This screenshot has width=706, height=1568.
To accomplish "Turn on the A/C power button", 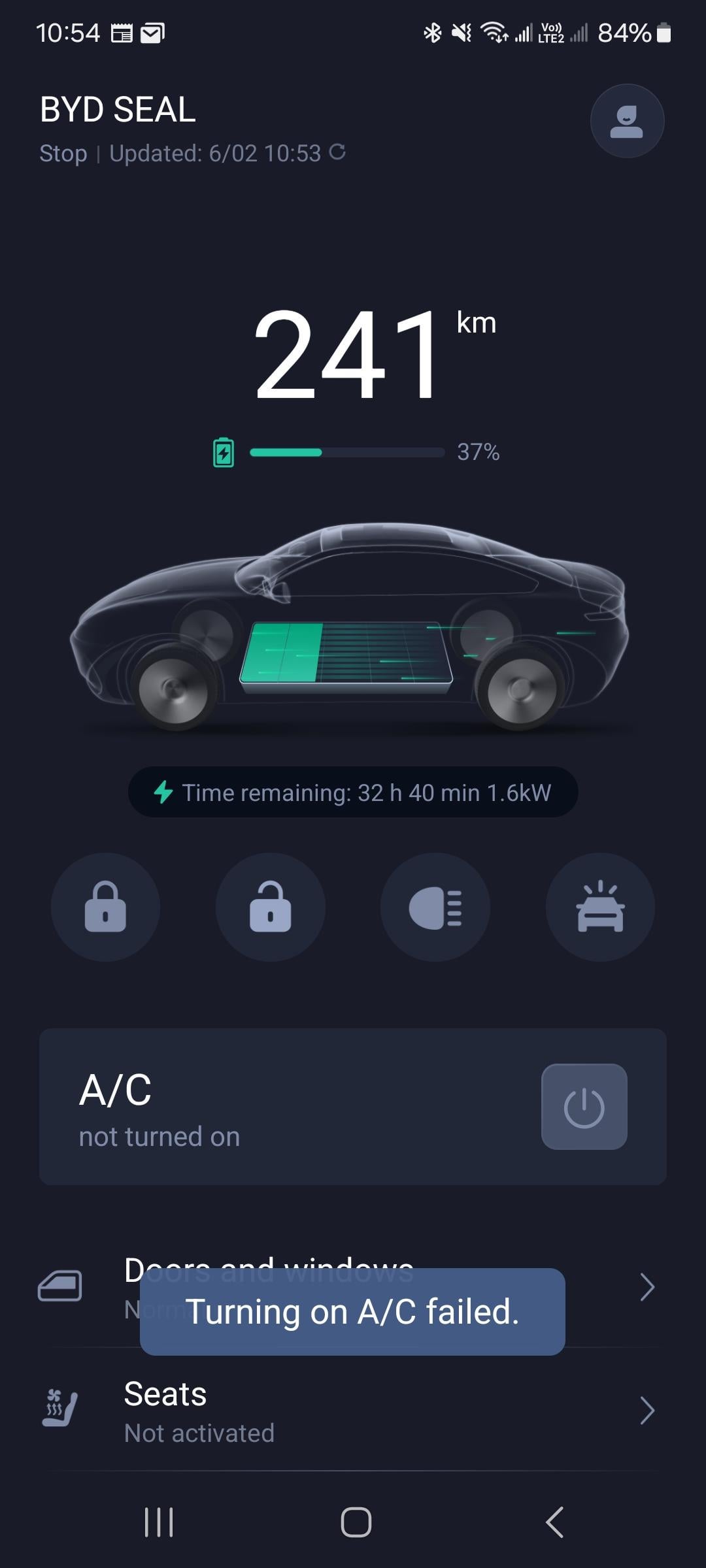I will 584,1106.
